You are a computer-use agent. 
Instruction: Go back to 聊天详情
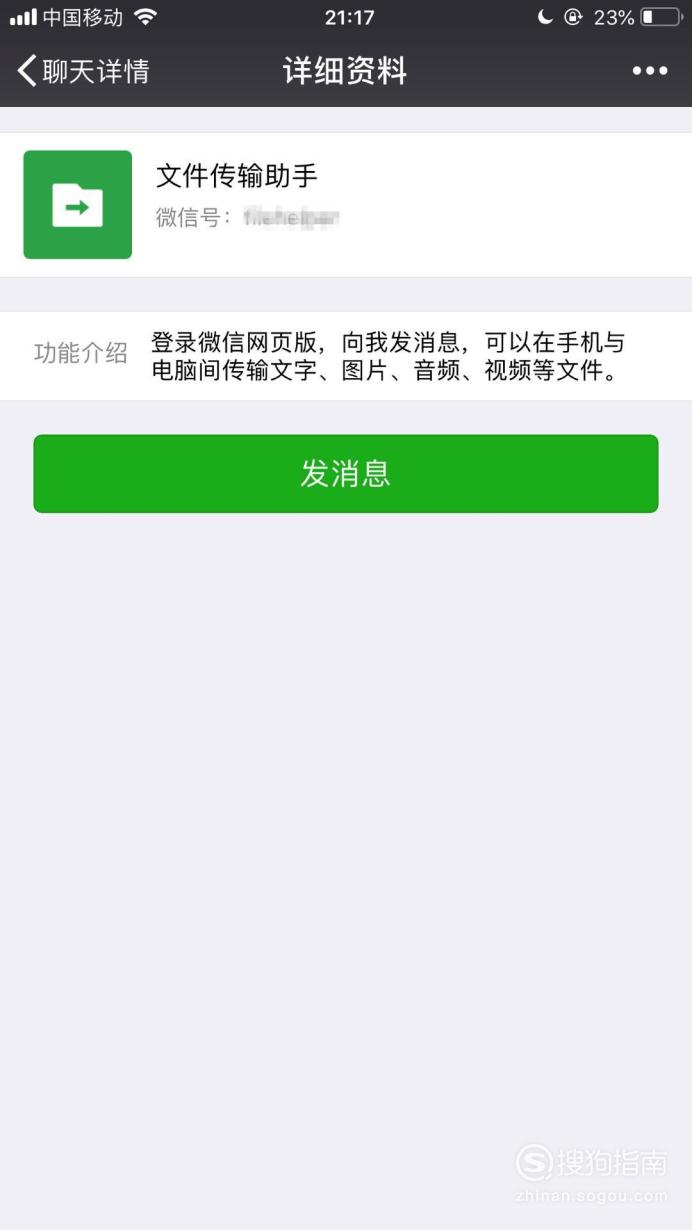[83, 71]
